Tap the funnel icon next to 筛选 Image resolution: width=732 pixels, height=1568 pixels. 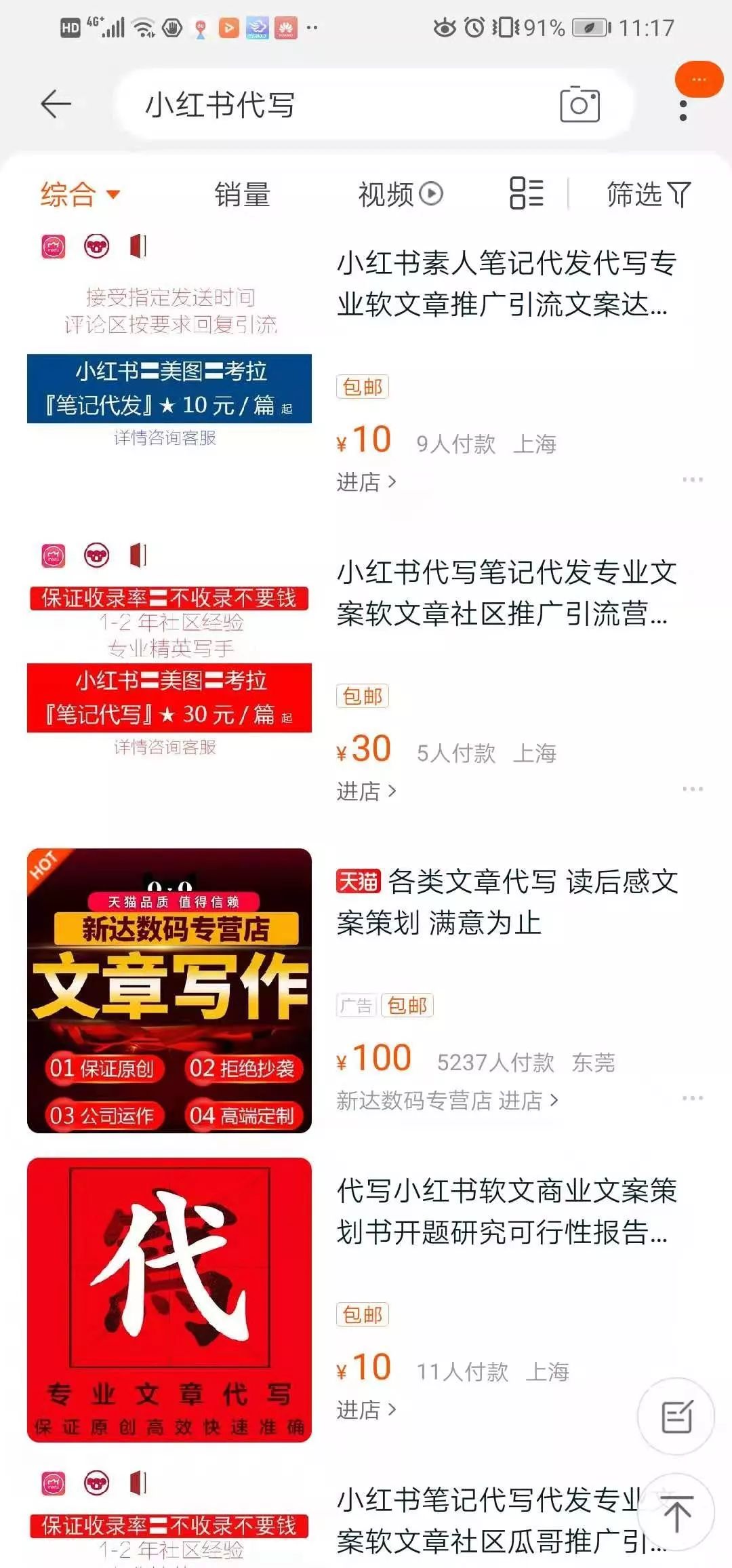pos(680,195)
